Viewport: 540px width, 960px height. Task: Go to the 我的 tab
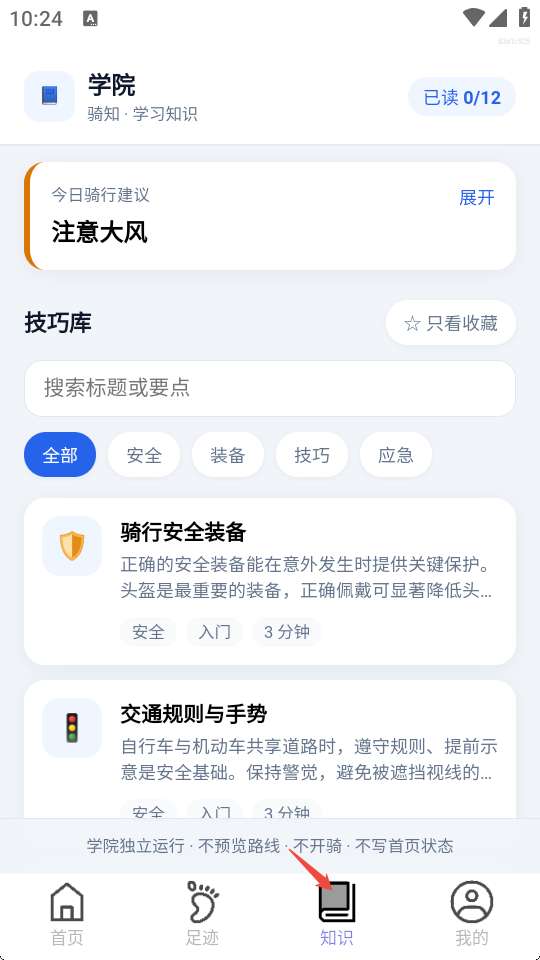pos(472,914)
